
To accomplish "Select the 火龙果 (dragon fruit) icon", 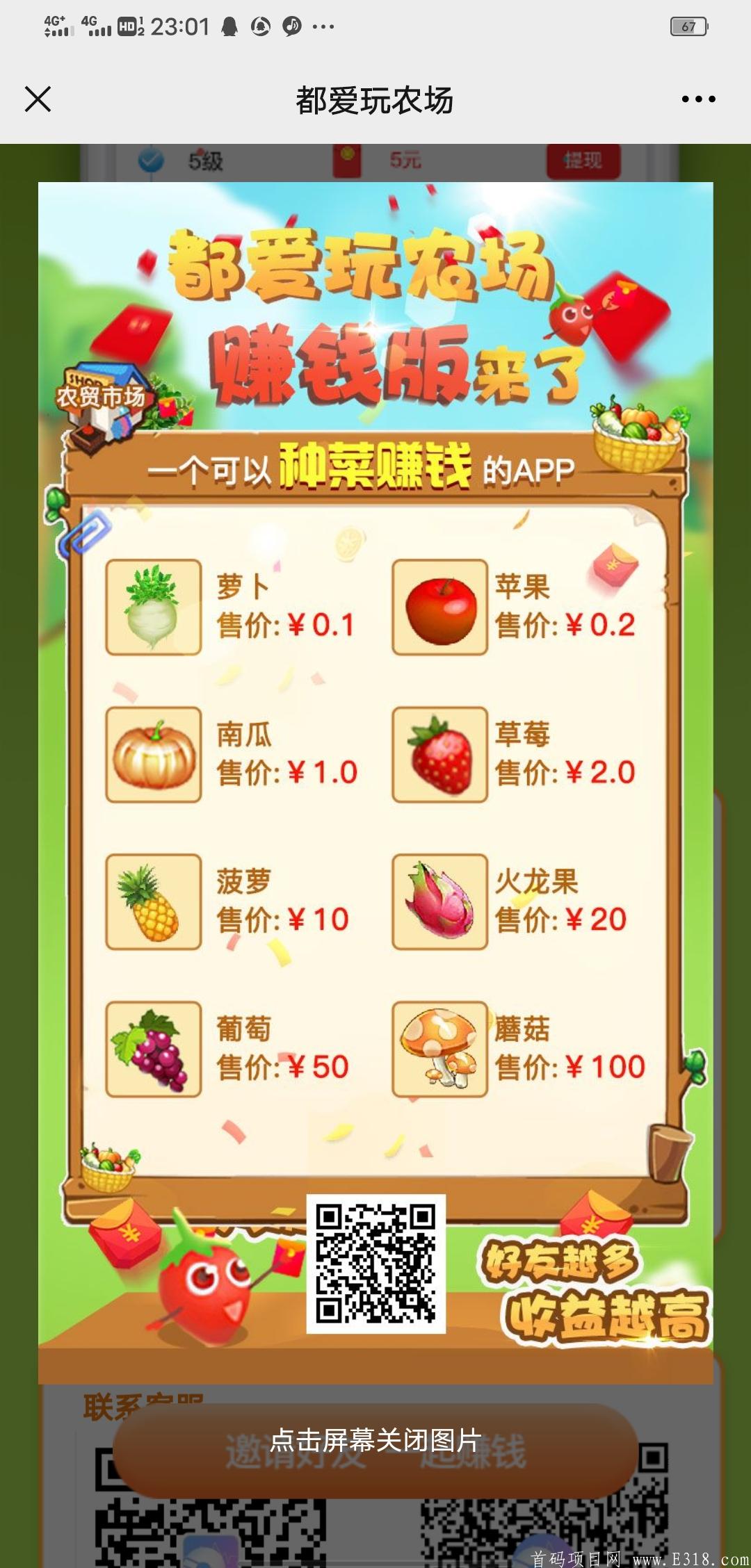I will click(440, 904).
